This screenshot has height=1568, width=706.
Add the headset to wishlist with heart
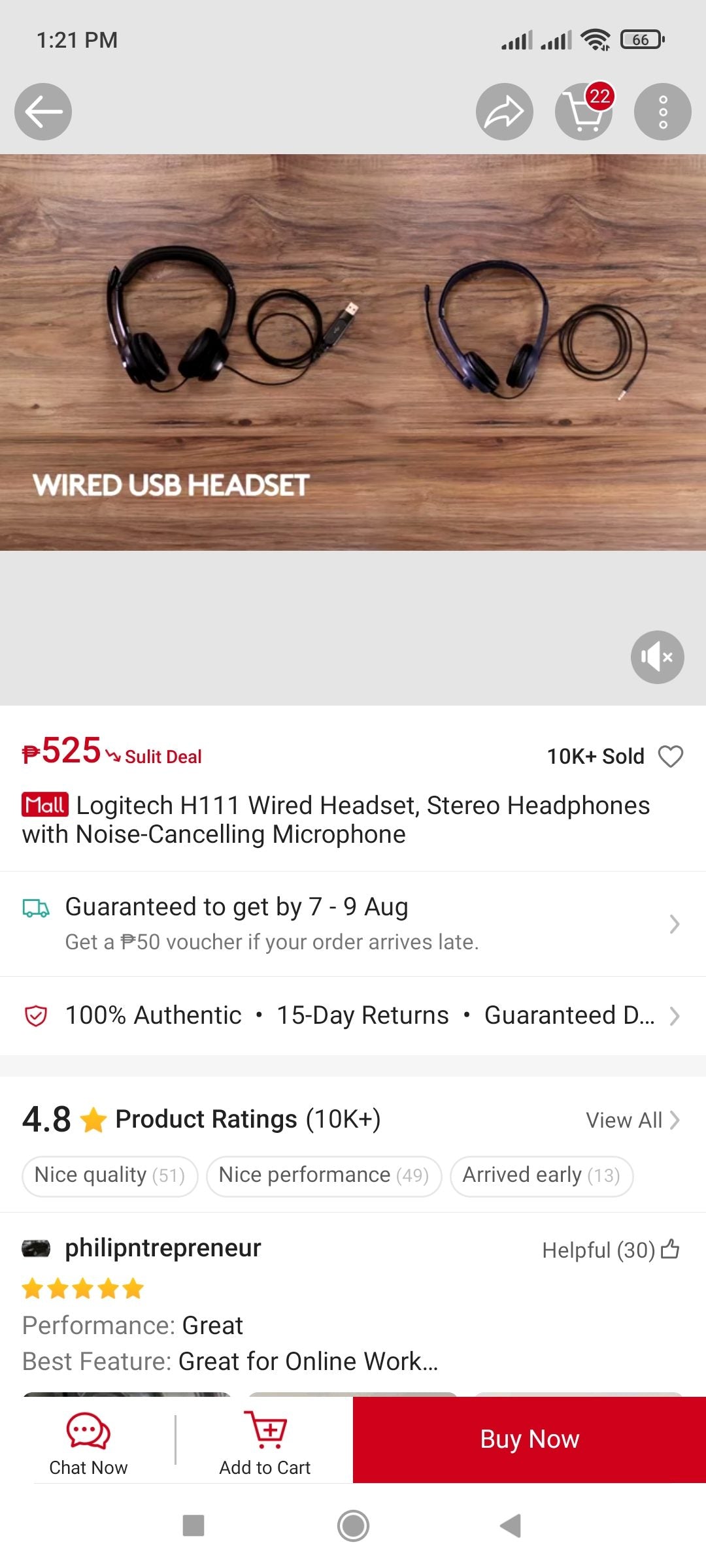pos(670,756)
